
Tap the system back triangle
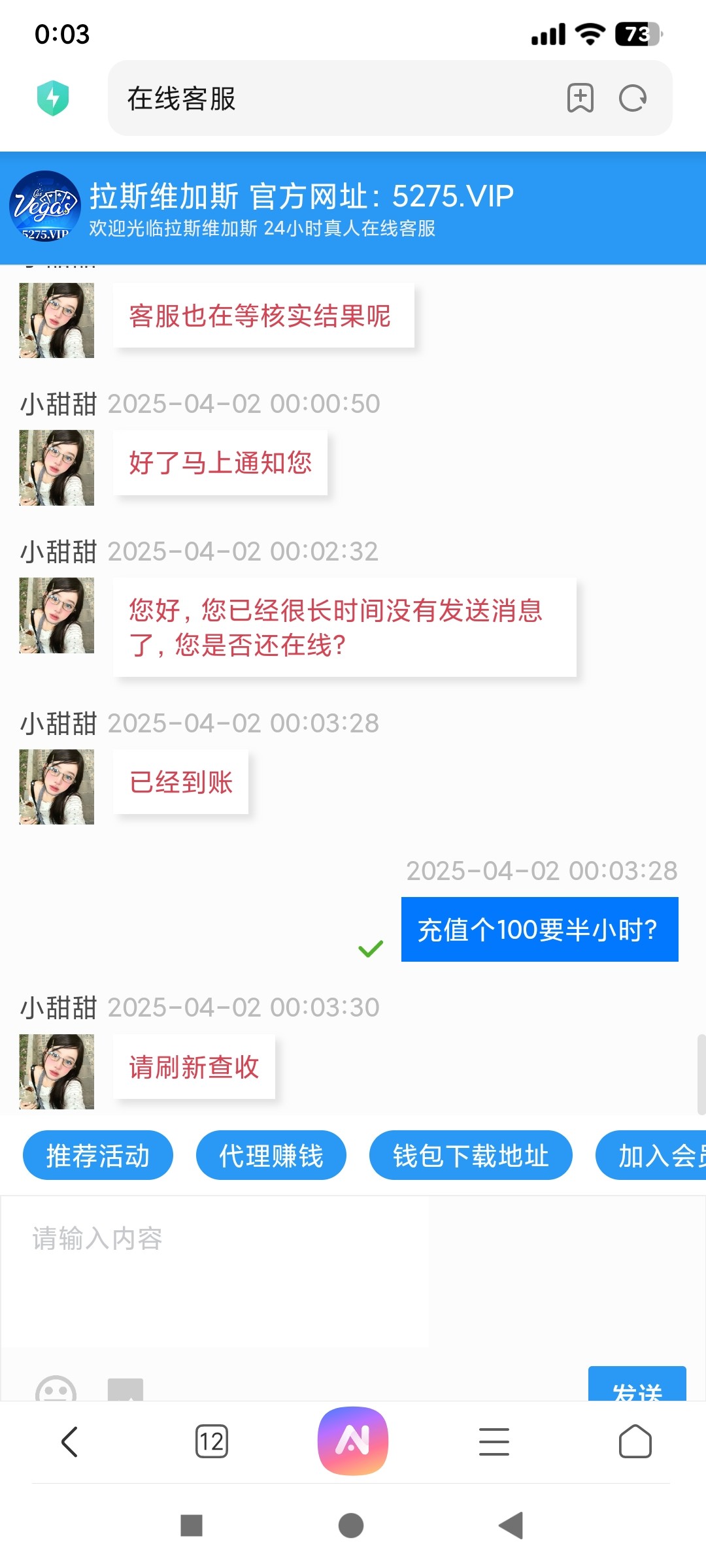click(511, 1526)
